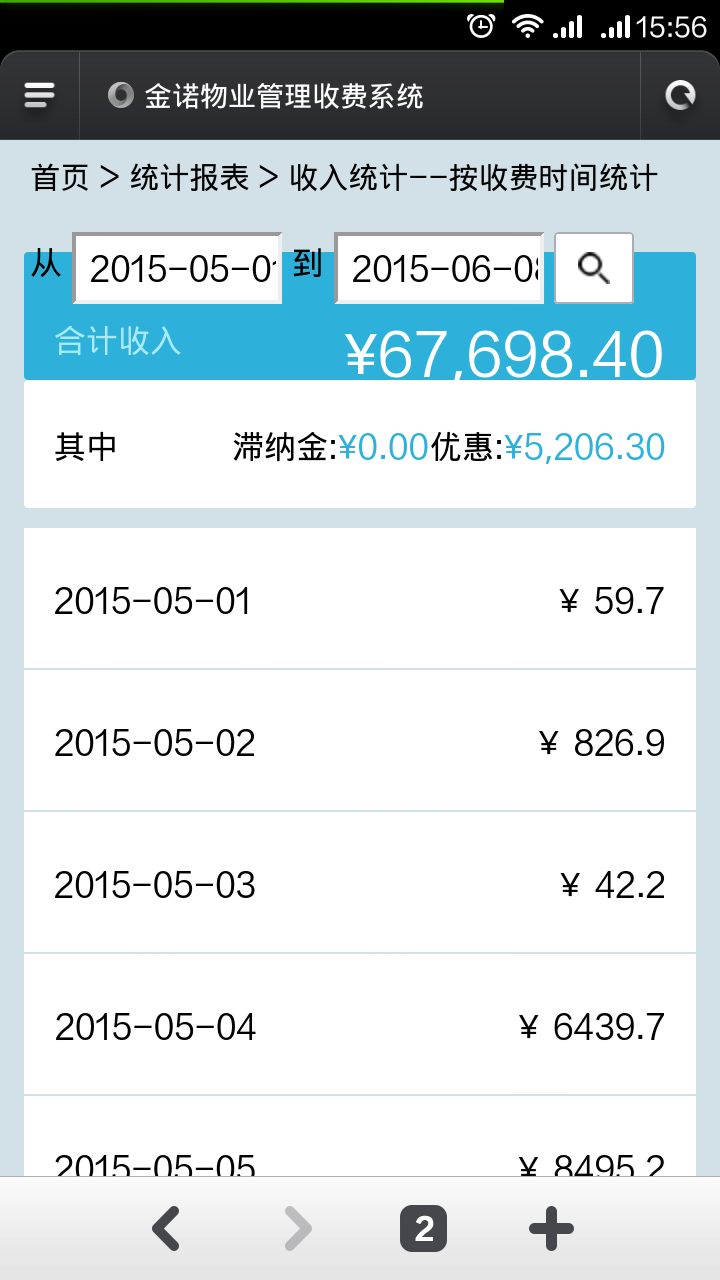Add a new tab with plus icon

click(x=552, y=1229)
